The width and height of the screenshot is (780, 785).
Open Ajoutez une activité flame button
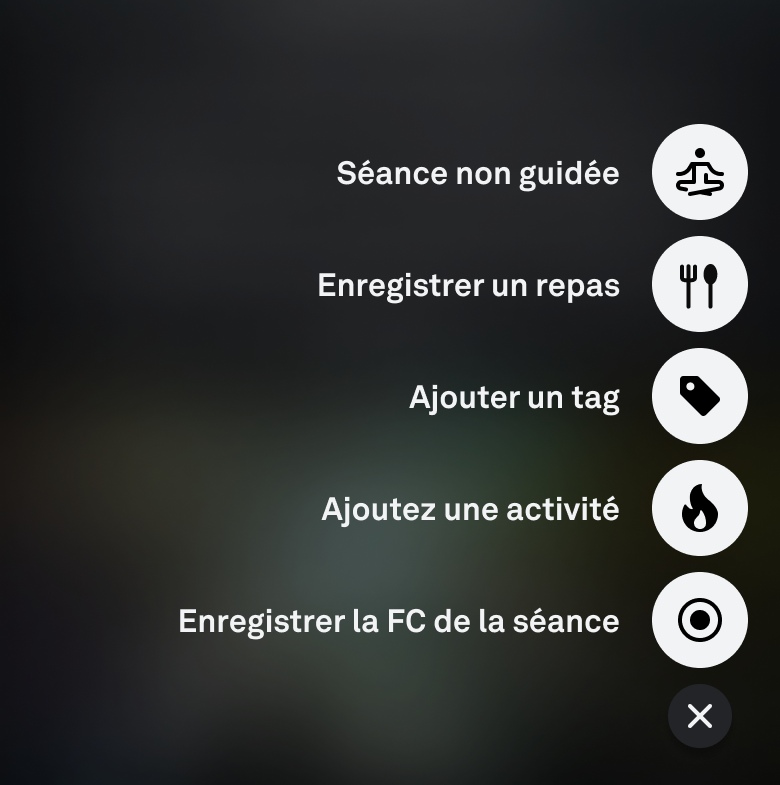click(x=699, y=508)
